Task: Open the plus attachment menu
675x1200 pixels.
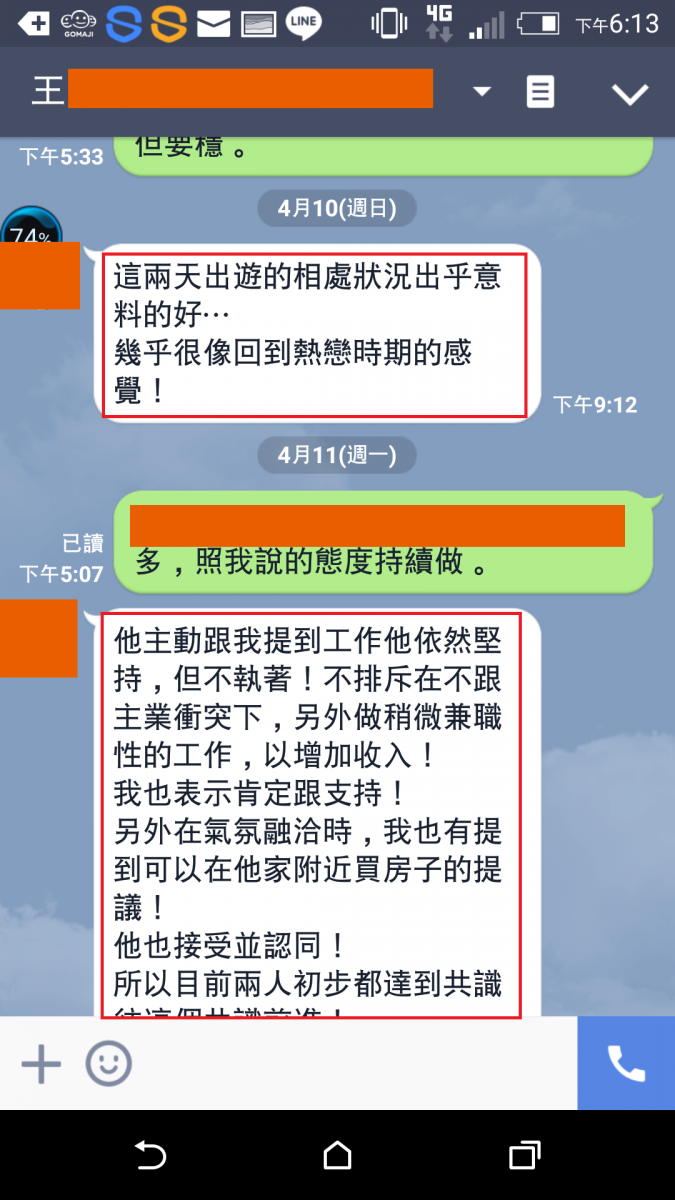Action: tap(41, 1064)
